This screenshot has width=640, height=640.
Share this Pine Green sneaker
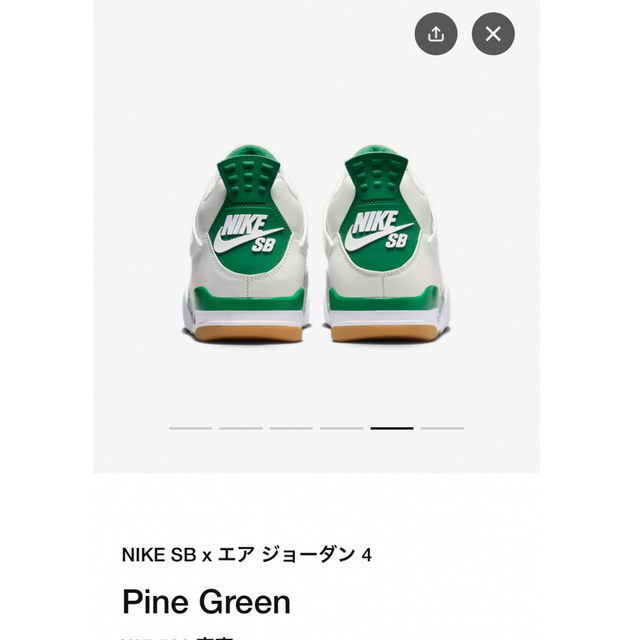(435, 34)
